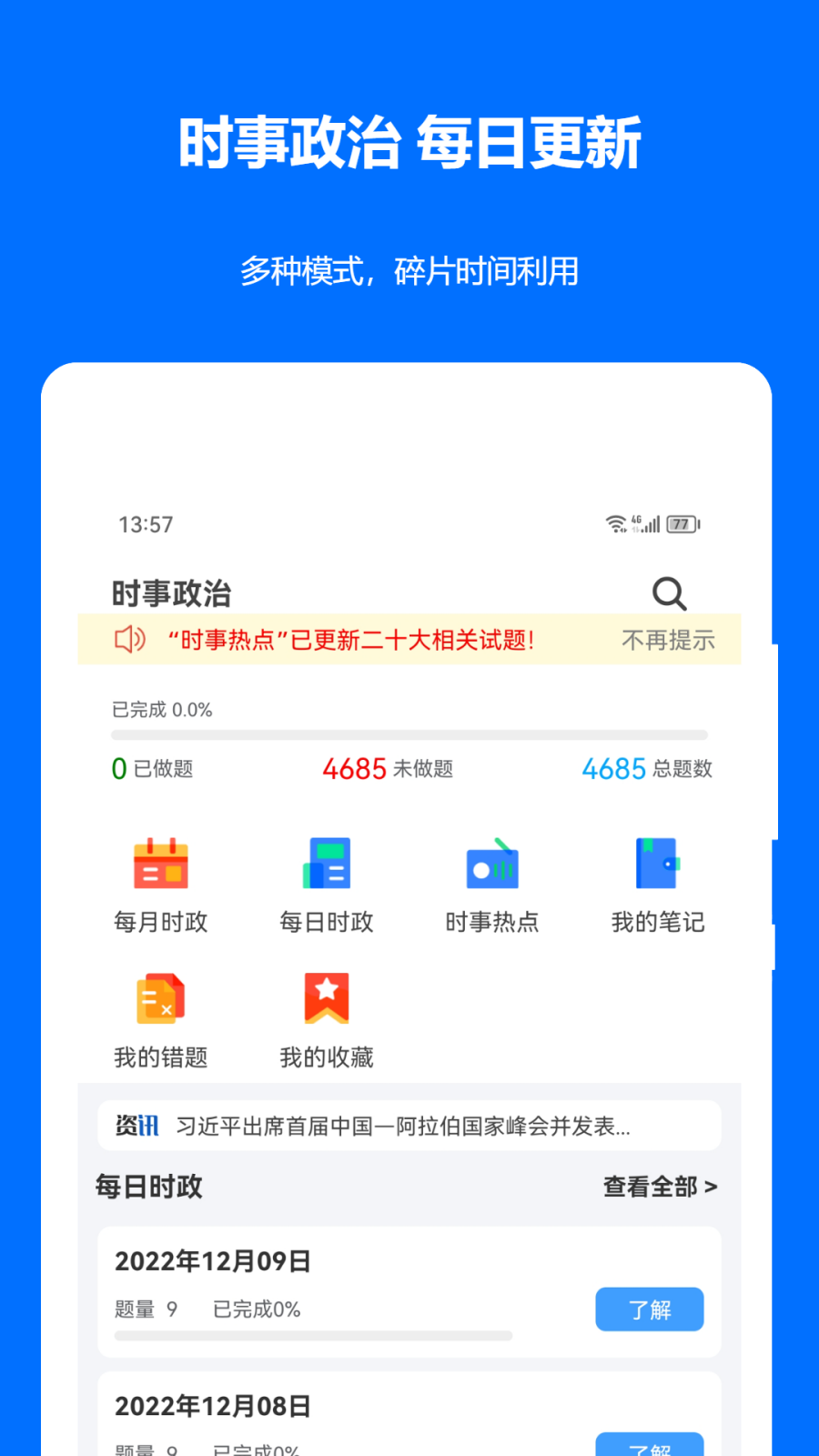Tap 了解 for the December 8 exercise
Image resolution: width=819 pixels, height=1456 pixels.
pos(649,1448)
